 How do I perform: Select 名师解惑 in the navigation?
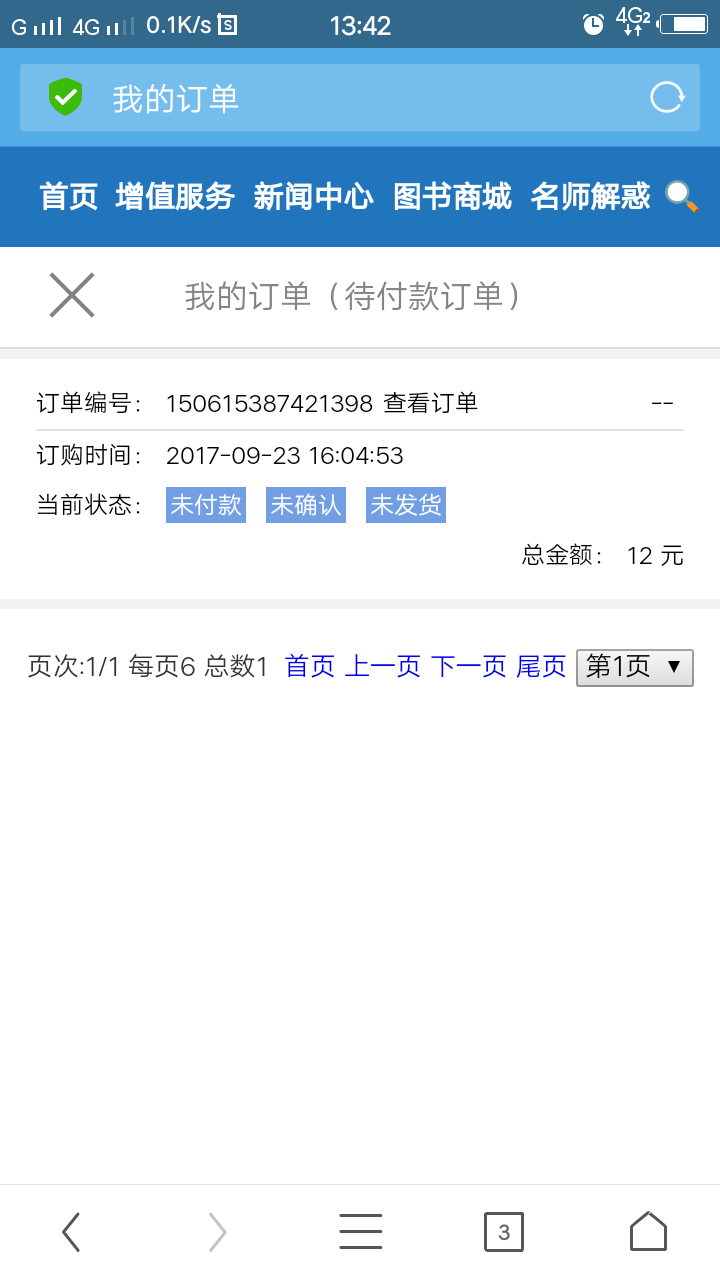(x=590, y=196)
